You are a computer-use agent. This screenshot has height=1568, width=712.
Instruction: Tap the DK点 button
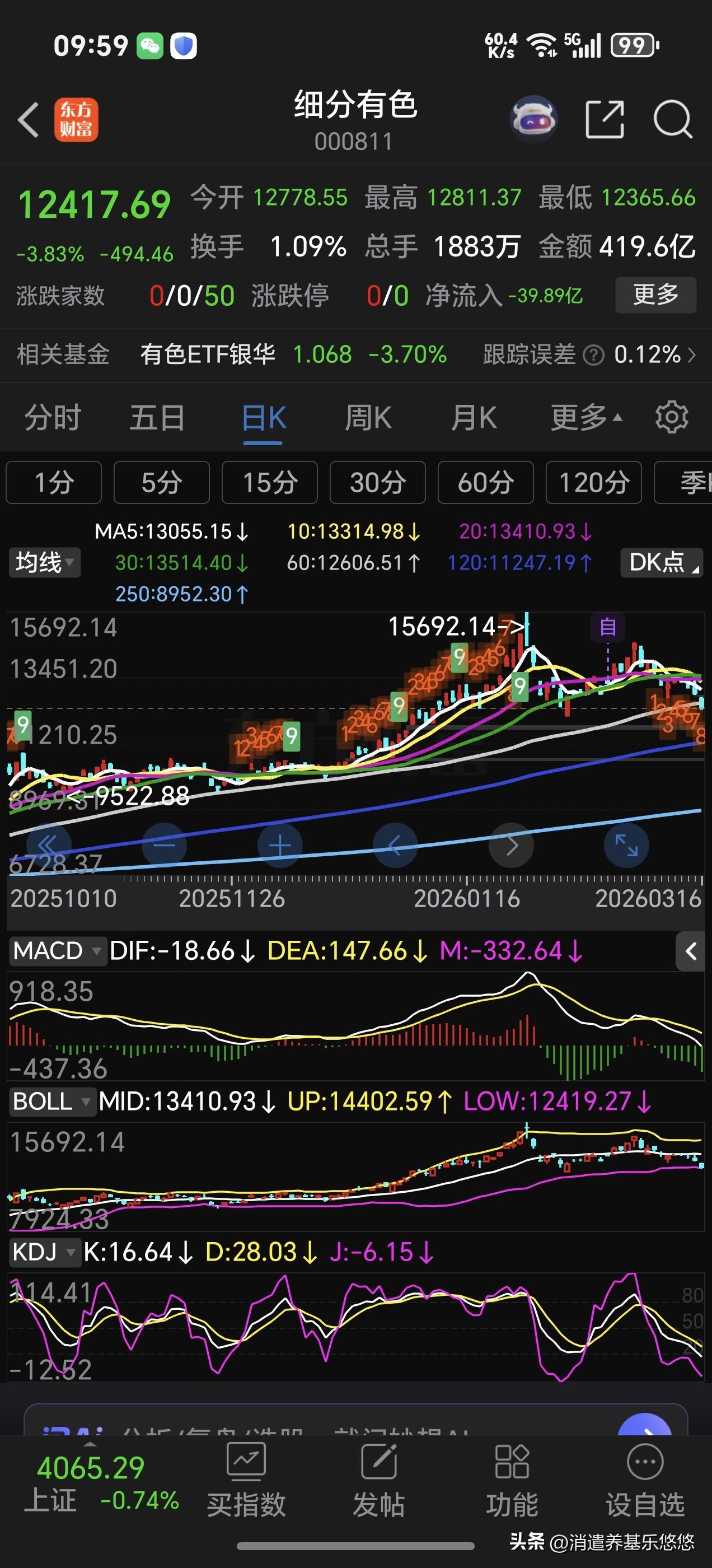pos(661,562)
